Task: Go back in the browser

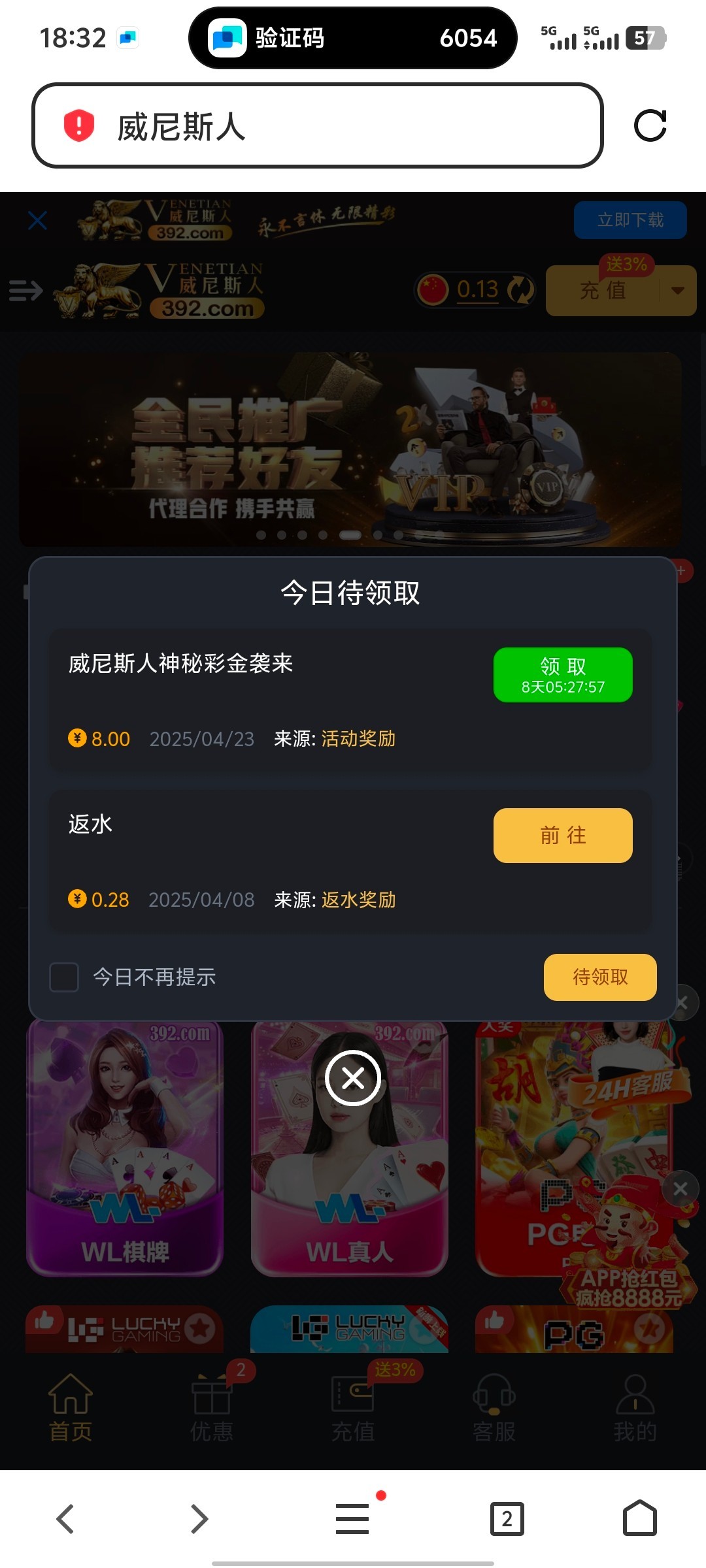Action: click(65, 1518)
